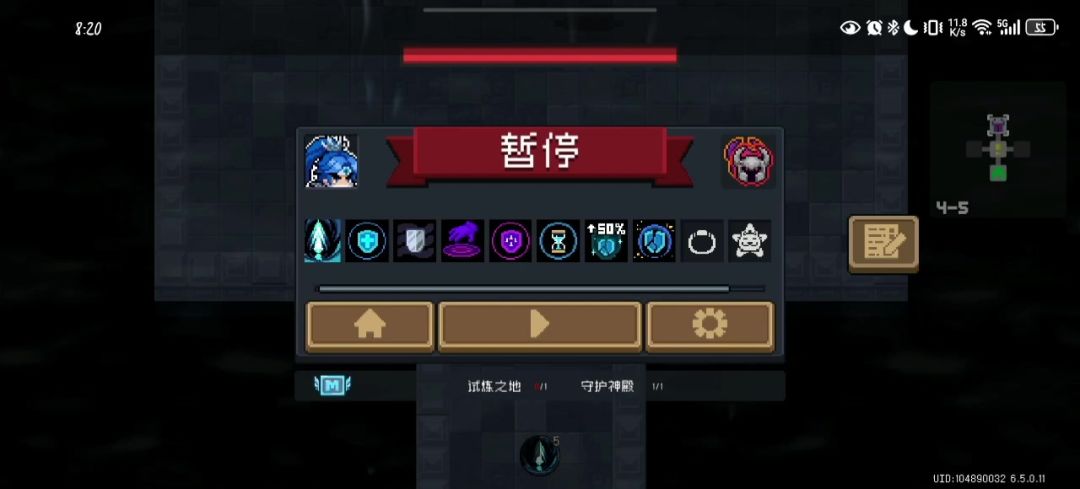View the ring buff icon
The image size is (1080, 489).
pos(702,241)
